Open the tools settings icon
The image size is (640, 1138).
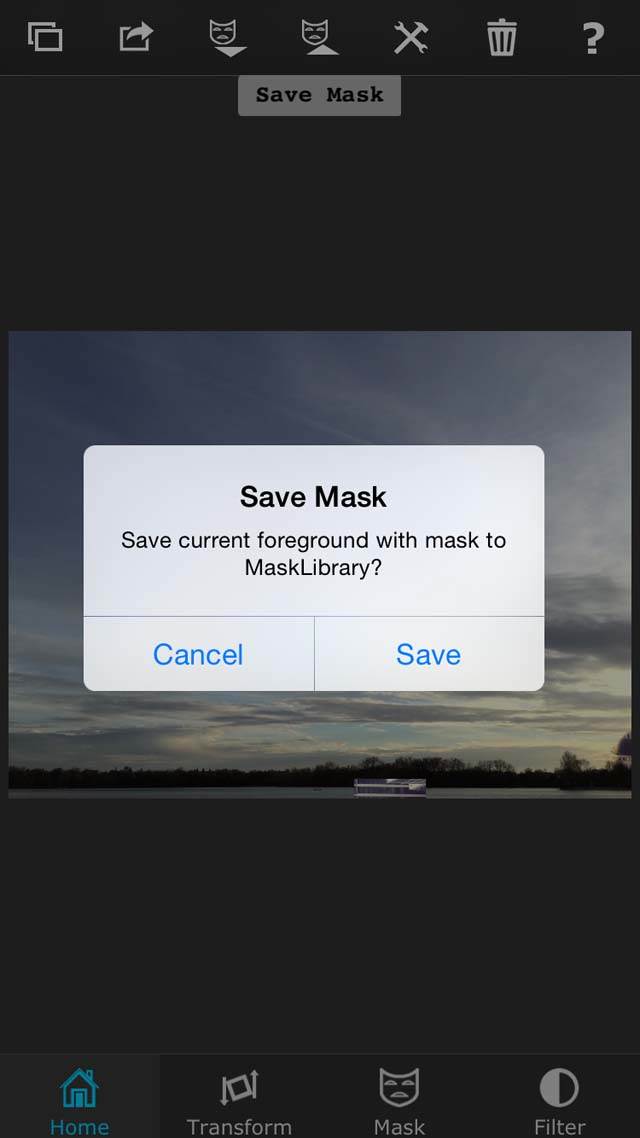(x=411, y=37)
